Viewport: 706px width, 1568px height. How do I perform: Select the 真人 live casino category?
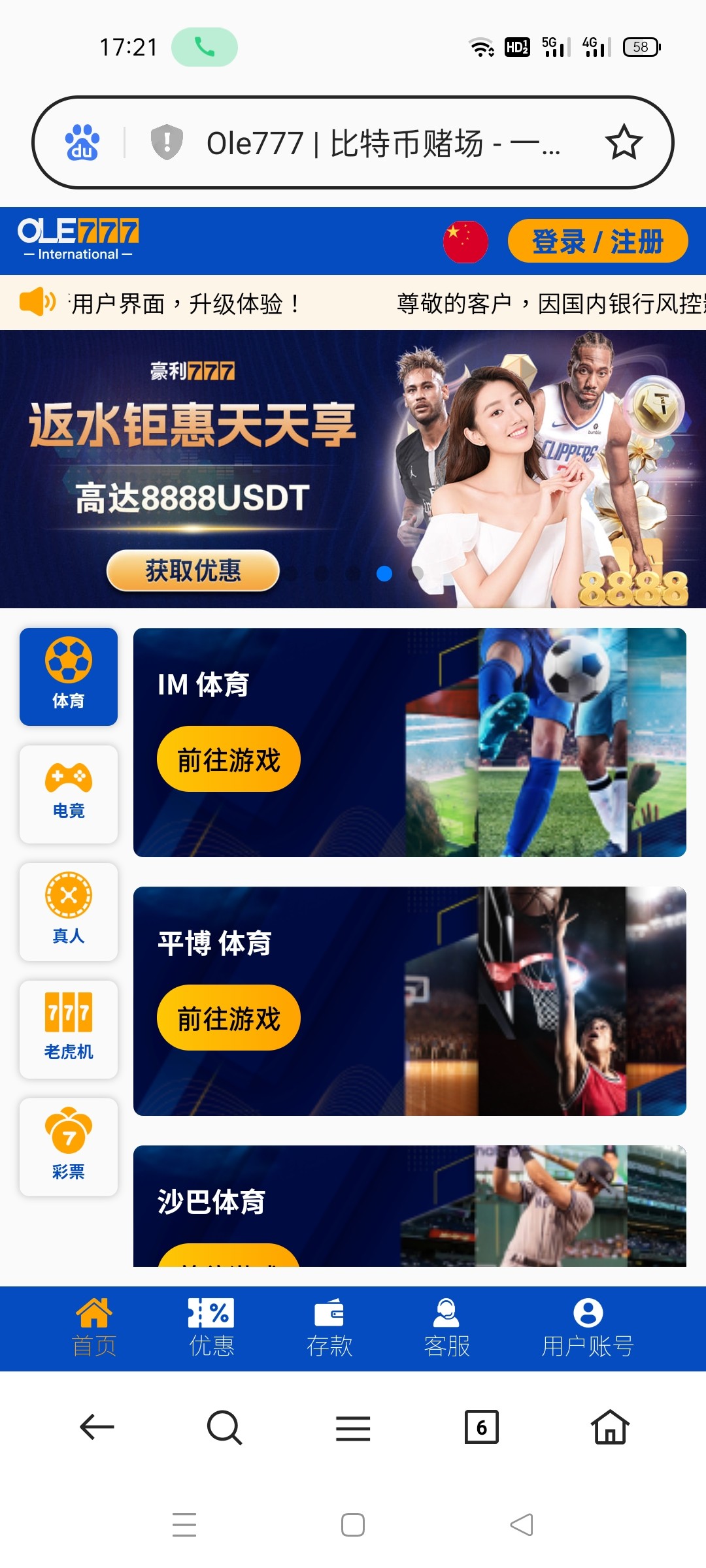tap(69, 911)
